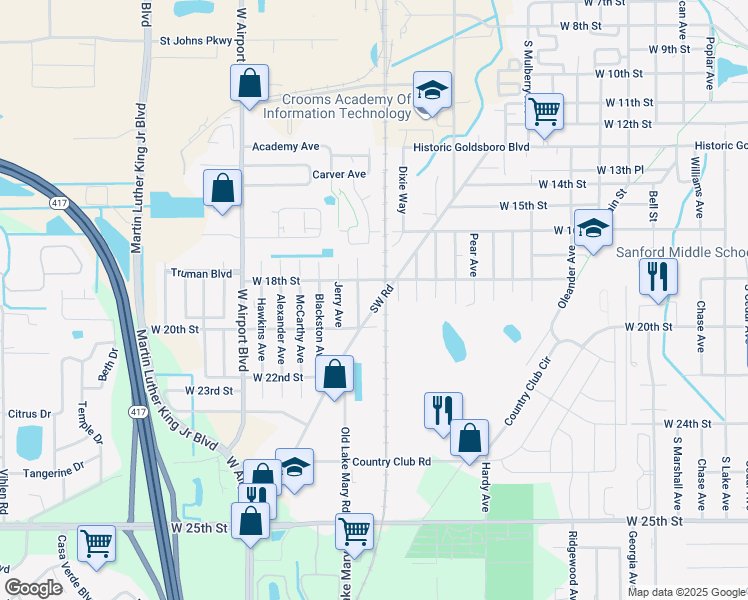This screenshot has height=600, width=748.
Task: Select the school marker by Sanford Middle School
Action: (593, 232)
